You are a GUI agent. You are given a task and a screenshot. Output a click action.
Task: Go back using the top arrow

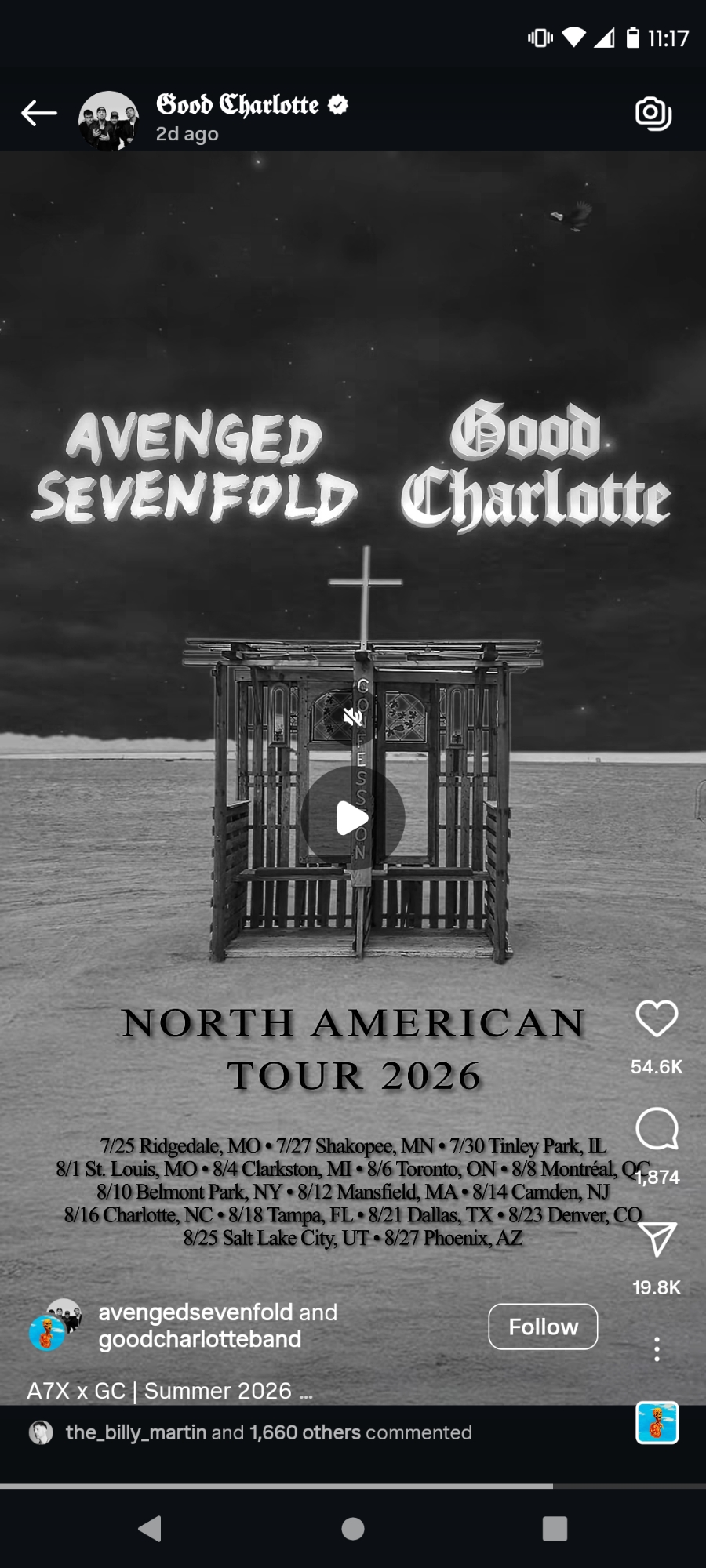tap(38, 114)
